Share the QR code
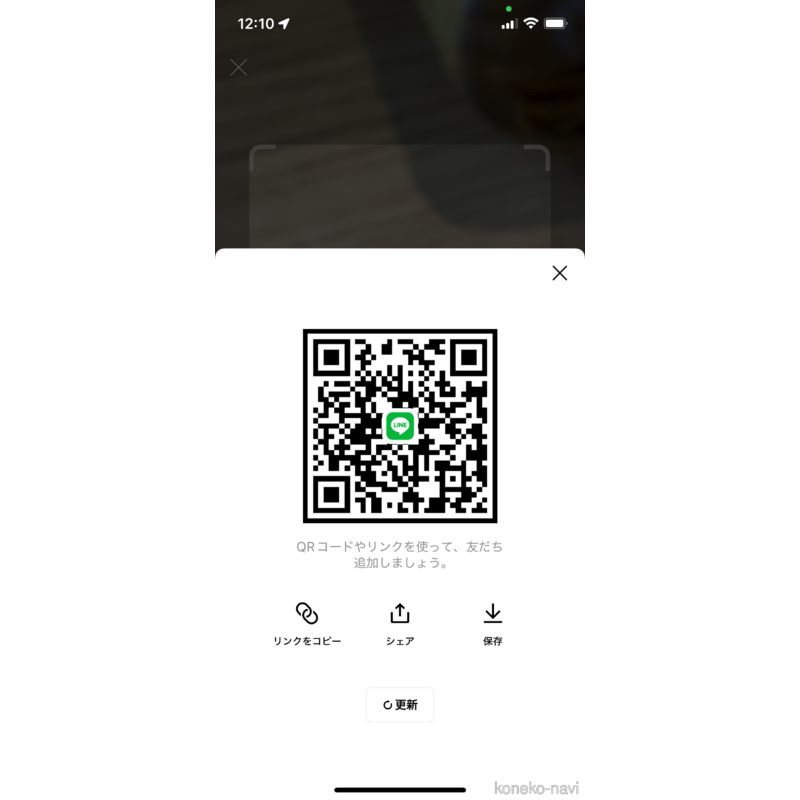Screen dimensions: 800x800 (x=400, y=622)
